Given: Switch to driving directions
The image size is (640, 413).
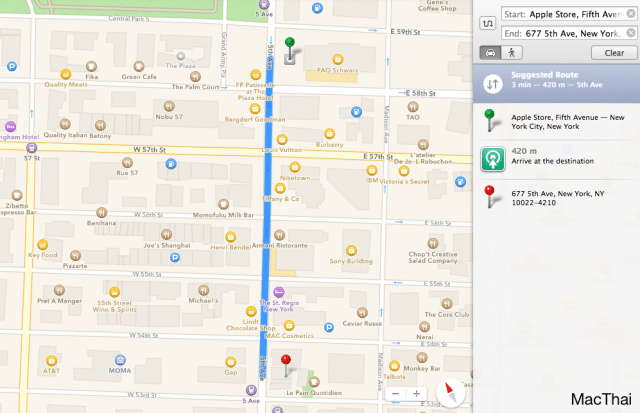Looking at the screenshot, I should [x=490, y=52].
